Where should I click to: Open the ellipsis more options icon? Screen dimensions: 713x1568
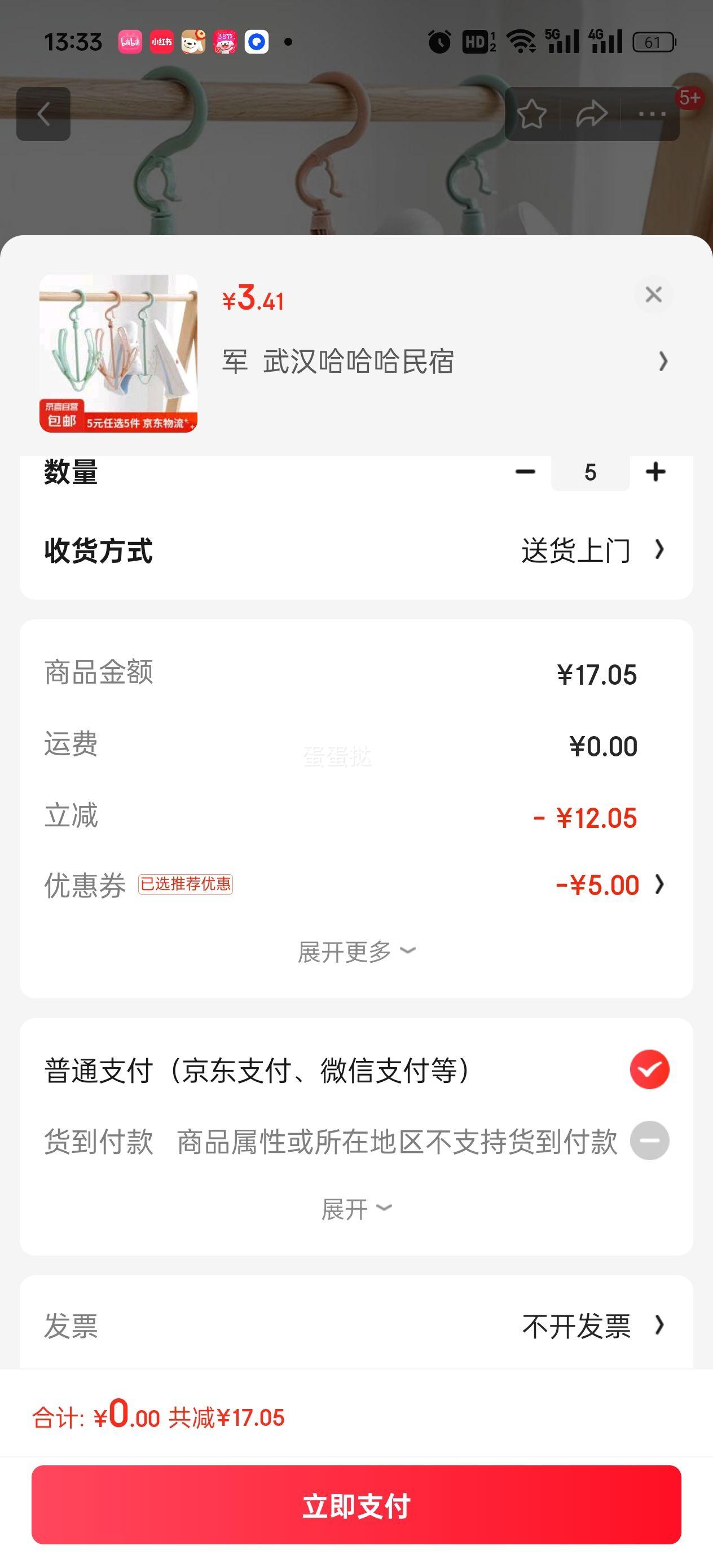click(653, 114)
